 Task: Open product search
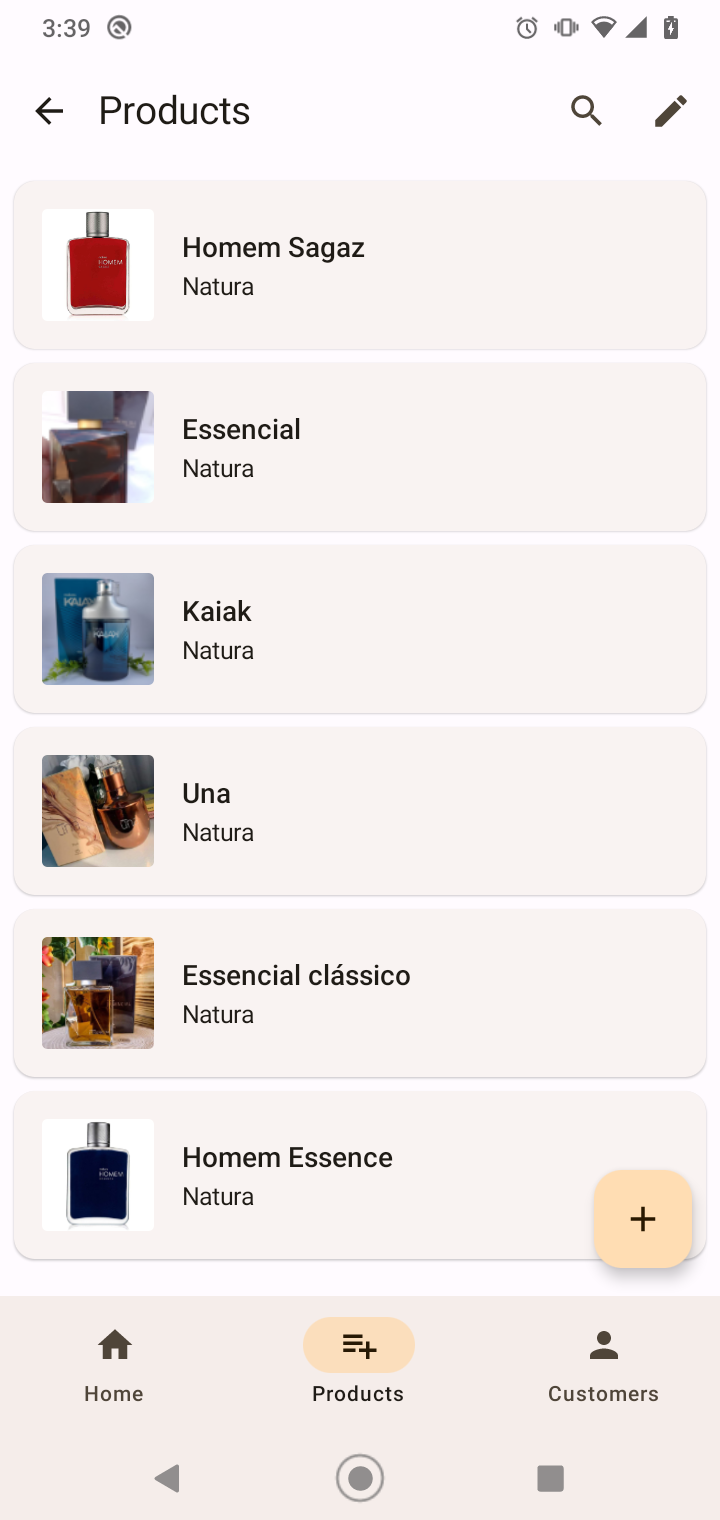pyautogui.click(x=587, y=111)
